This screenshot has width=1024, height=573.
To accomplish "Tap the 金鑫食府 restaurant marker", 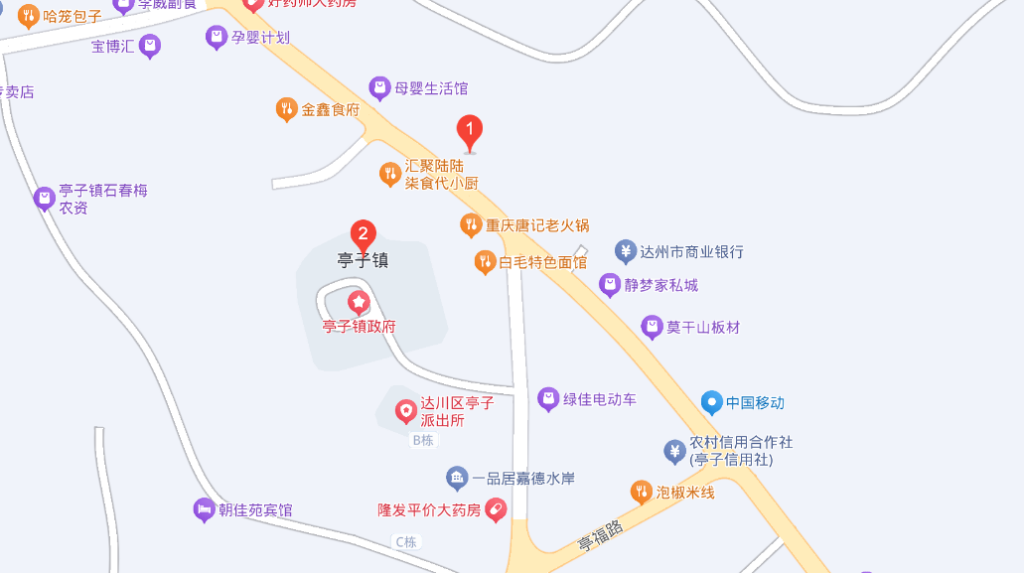I will click(x=287, y=109).
